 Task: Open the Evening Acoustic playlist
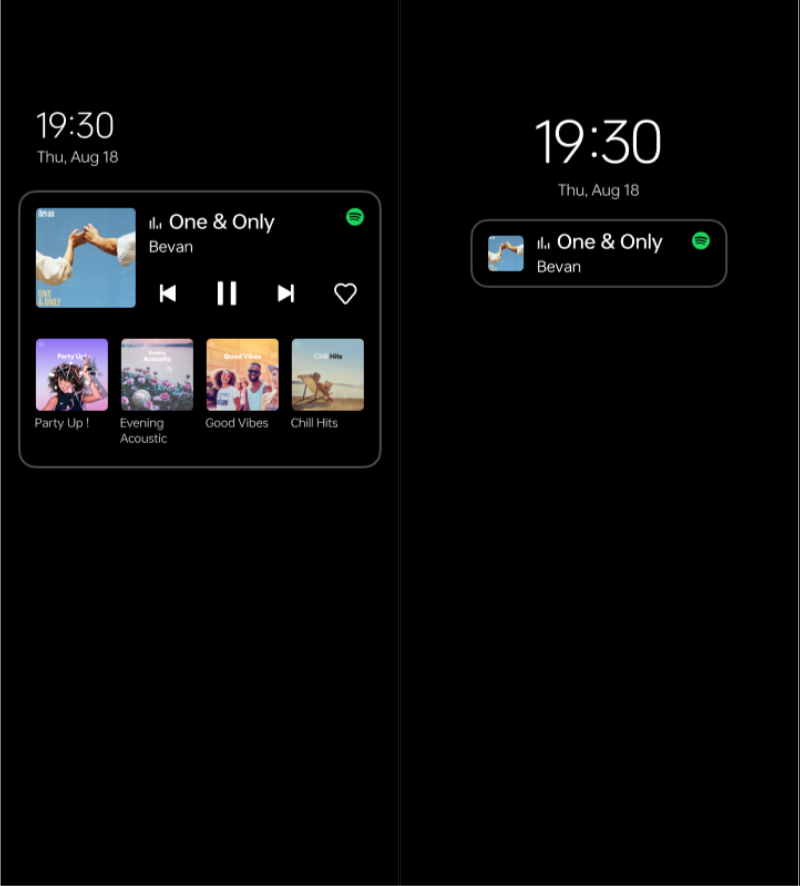157,375
